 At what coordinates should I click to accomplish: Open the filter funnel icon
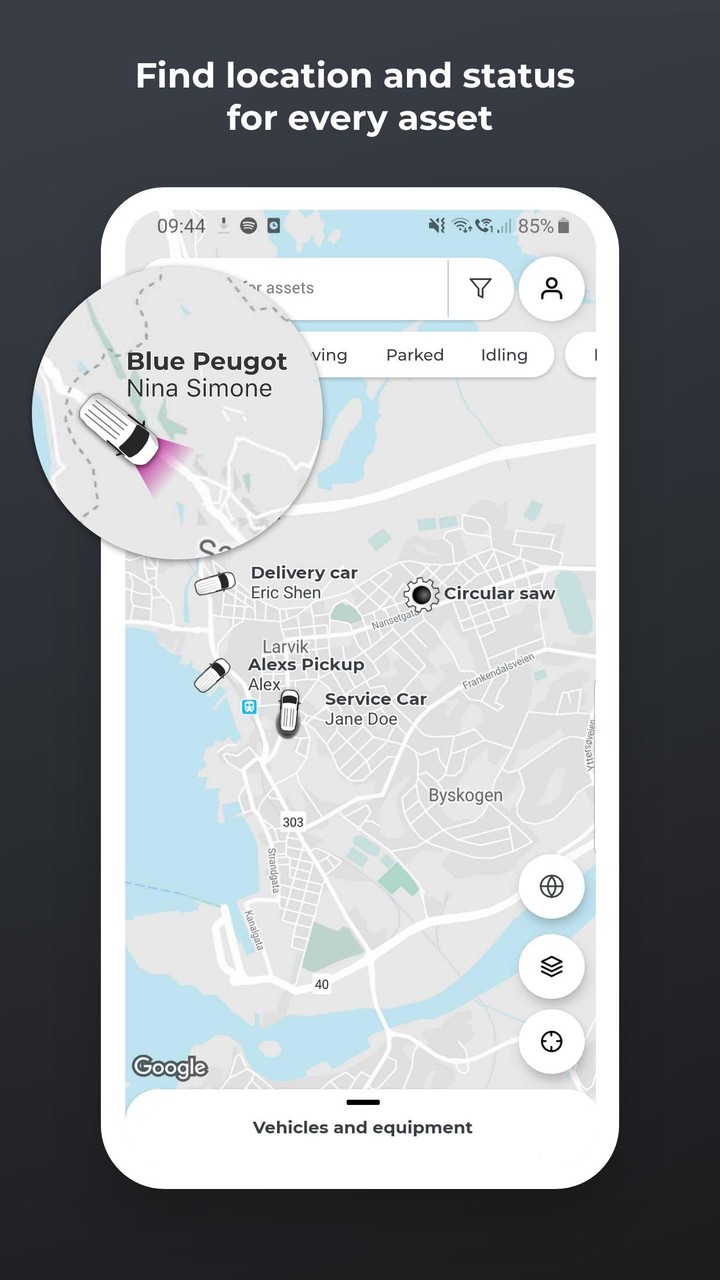[x=481, y=289]
